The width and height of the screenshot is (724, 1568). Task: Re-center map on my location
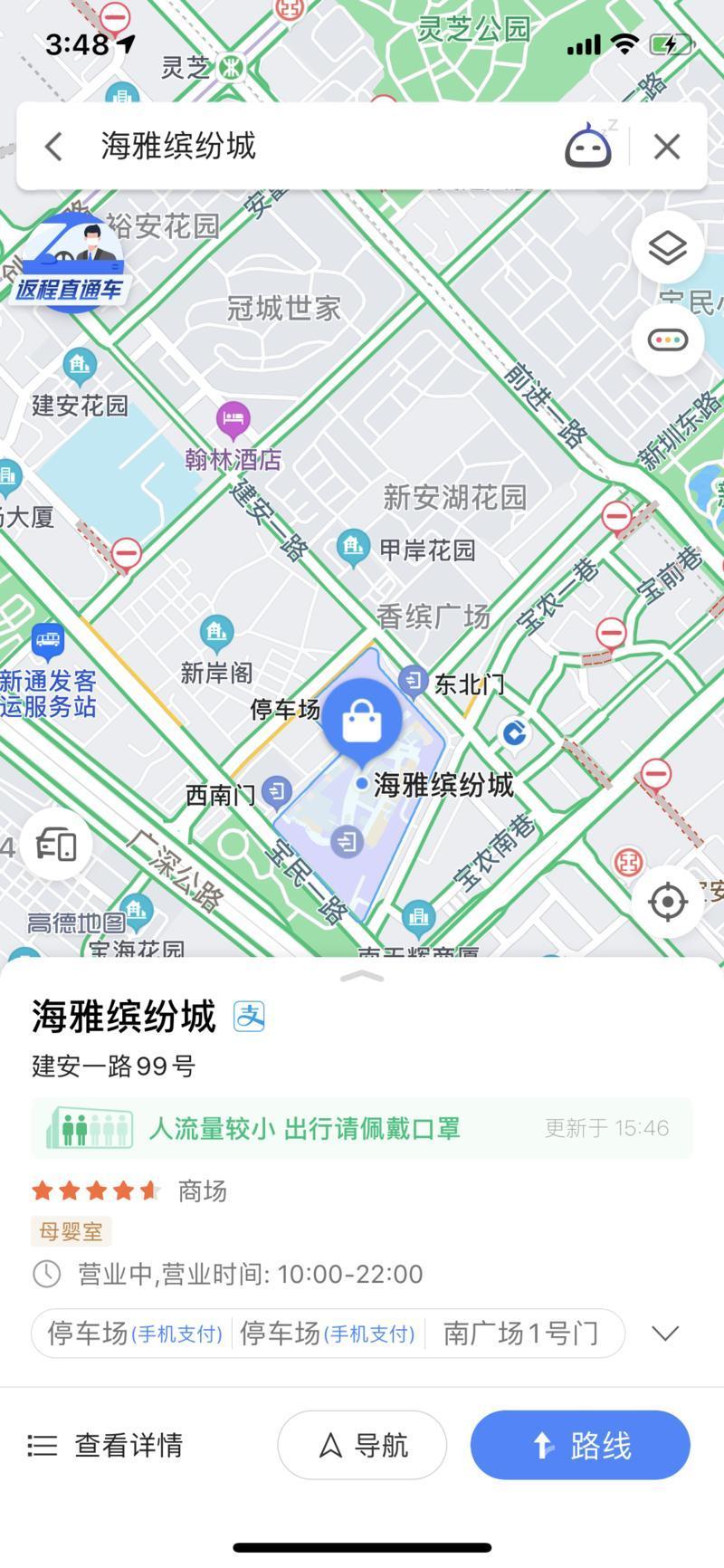tap(668, 902)
